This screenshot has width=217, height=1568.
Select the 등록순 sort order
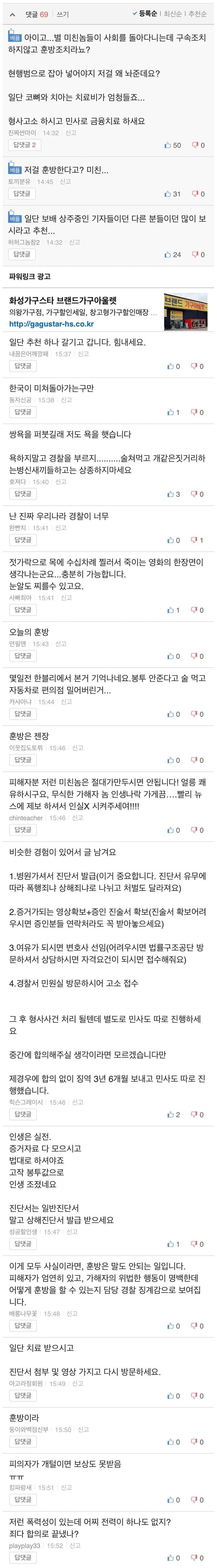tap(145, 13)
